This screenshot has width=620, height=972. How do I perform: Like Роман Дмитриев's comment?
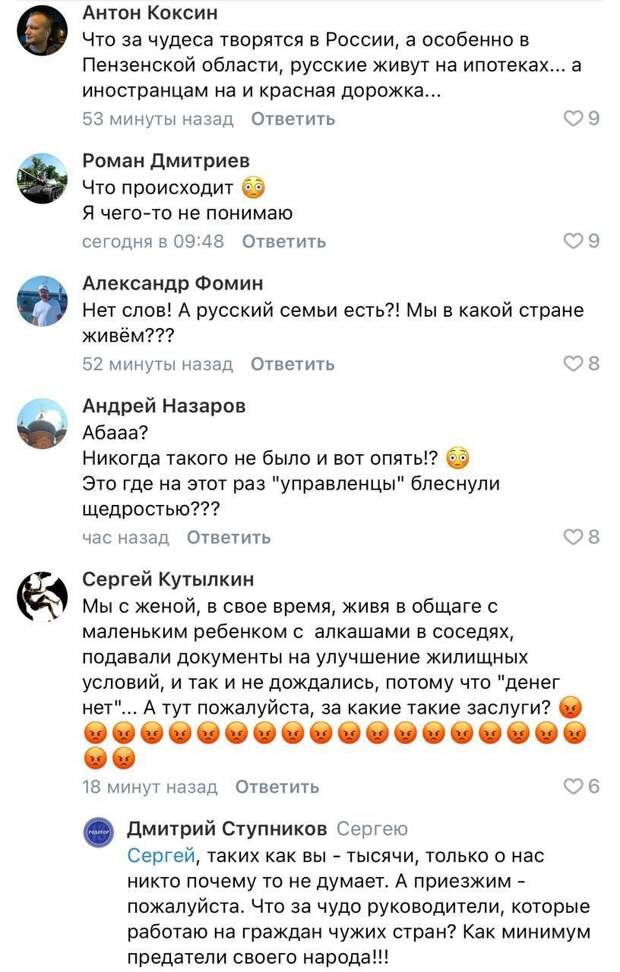[573, 241]
